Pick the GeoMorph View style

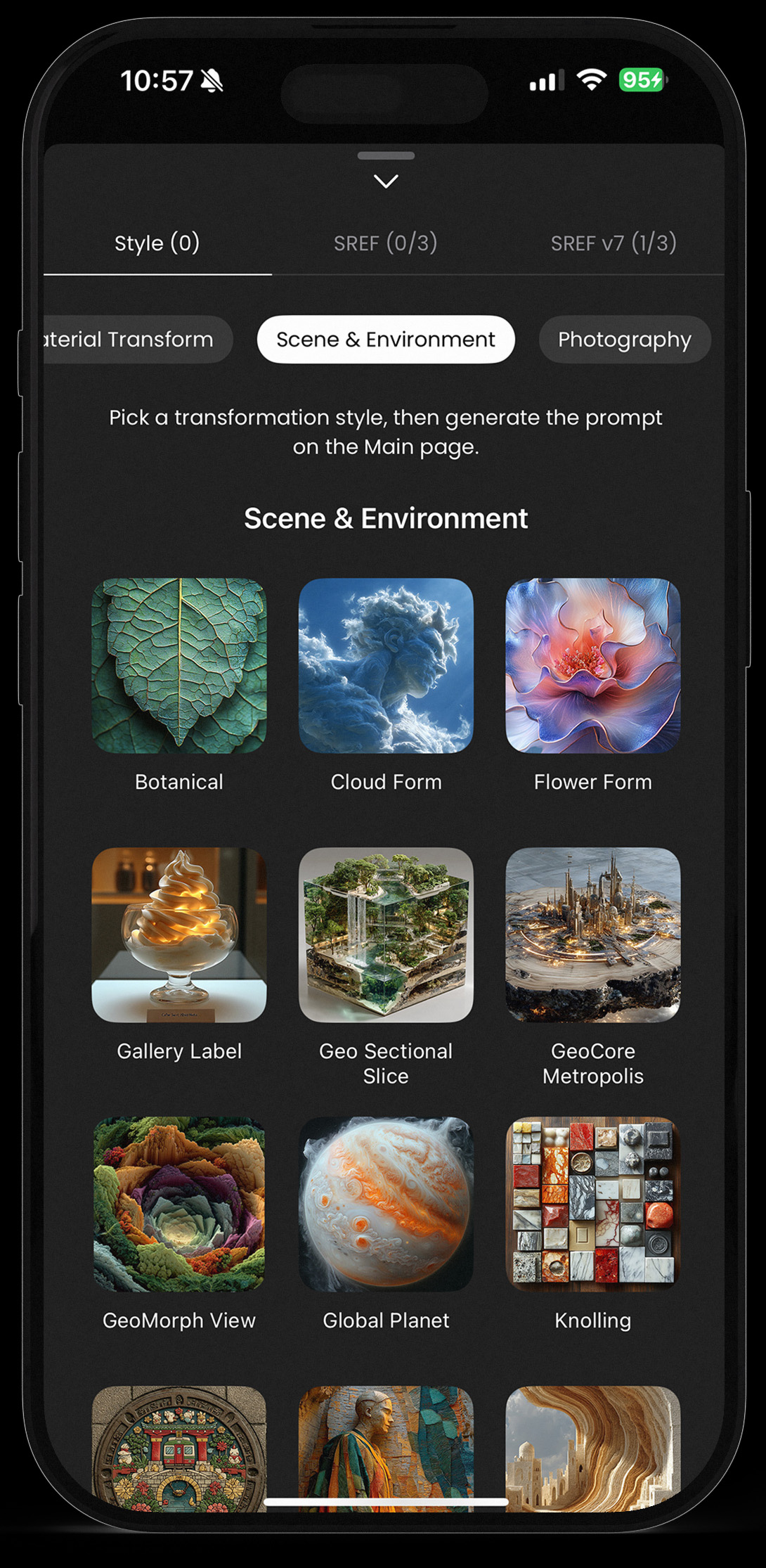point(179,1204)
